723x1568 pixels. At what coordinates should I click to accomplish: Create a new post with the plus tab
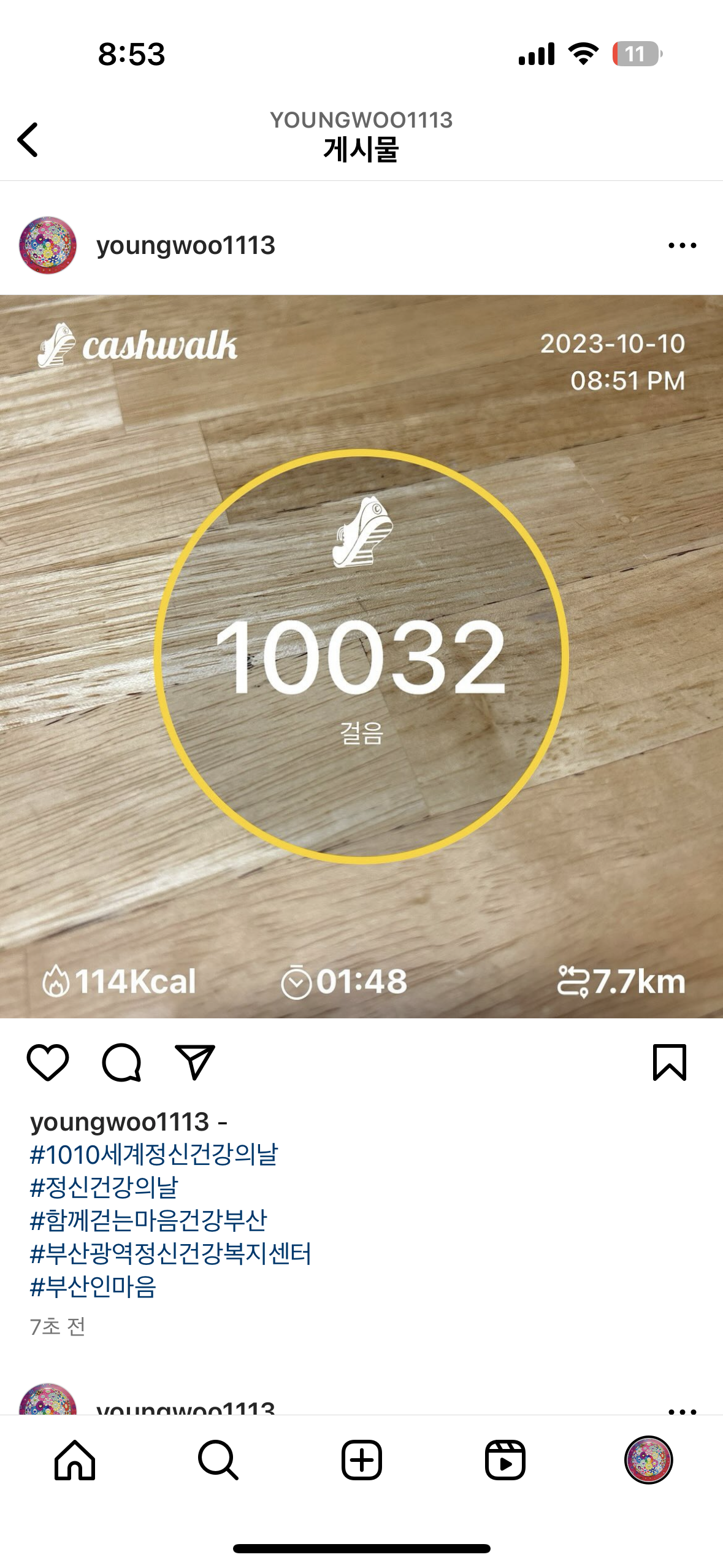pyautogui.click(x=361, y=1460)
